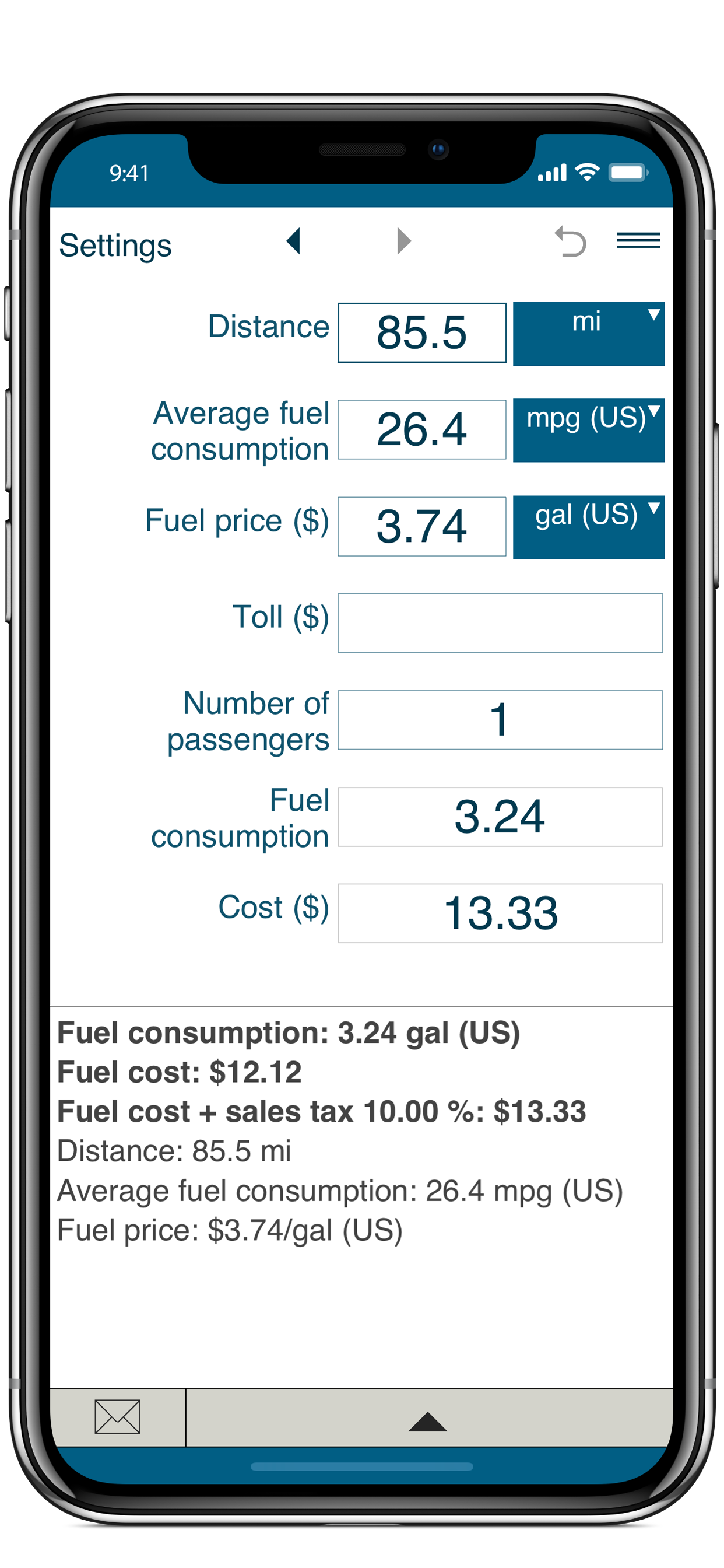The image size is (724, 1568).
Task: Open the hamburger menu
Action: [x=638, y=241]
